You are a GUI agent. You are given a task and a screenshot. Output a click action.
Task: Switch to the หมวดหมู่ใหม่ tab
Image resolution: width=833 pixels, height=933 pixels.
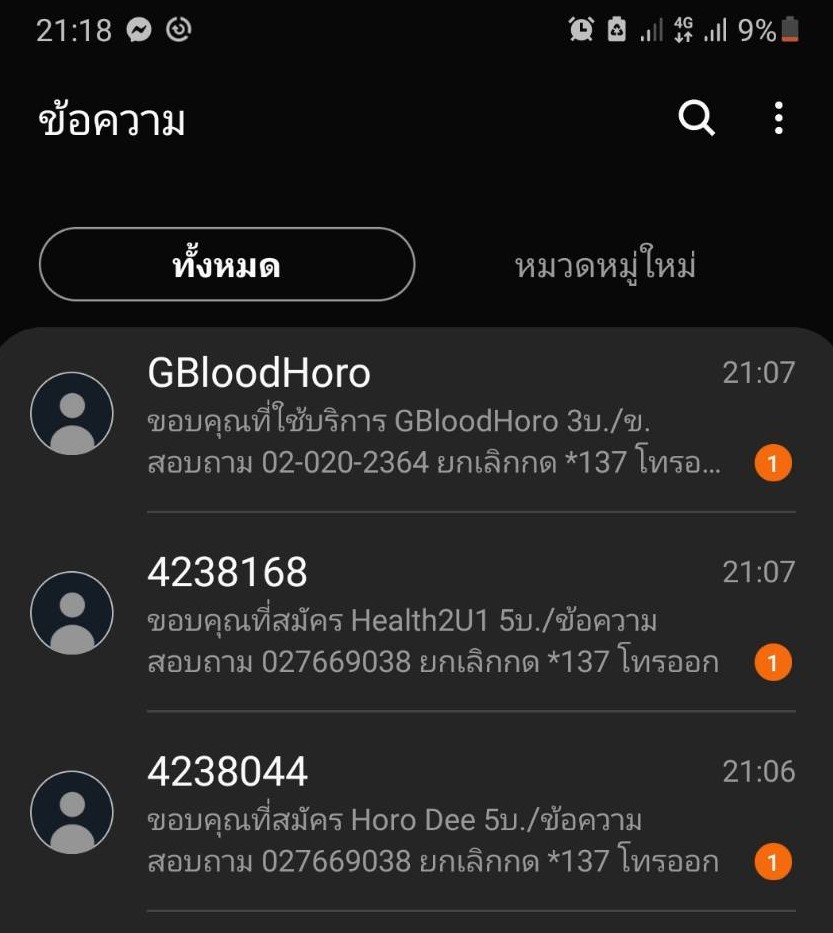(x=605, y=266)
